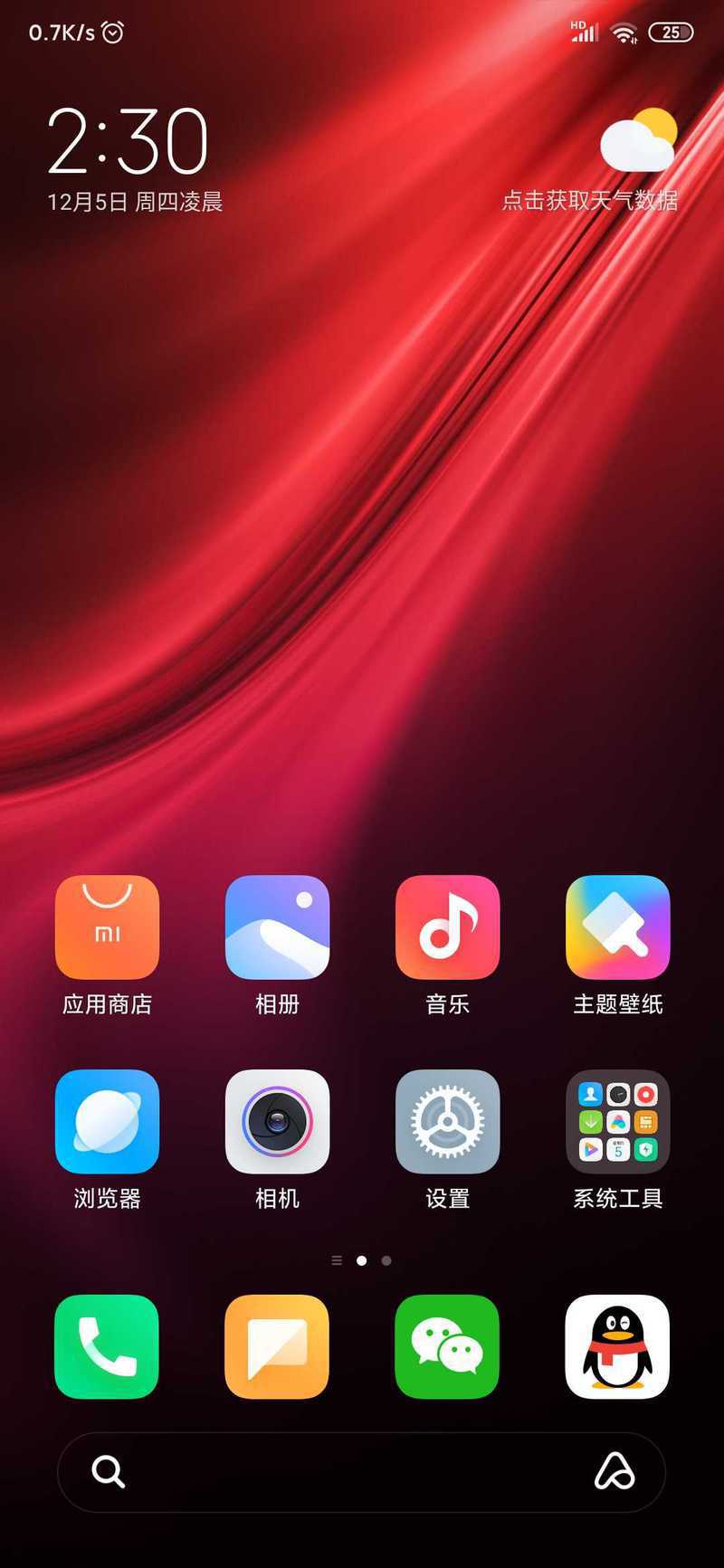Open the phone dialer in dock
Image resolution: width=724 pixels, height=1568 pixels.
107,1346
